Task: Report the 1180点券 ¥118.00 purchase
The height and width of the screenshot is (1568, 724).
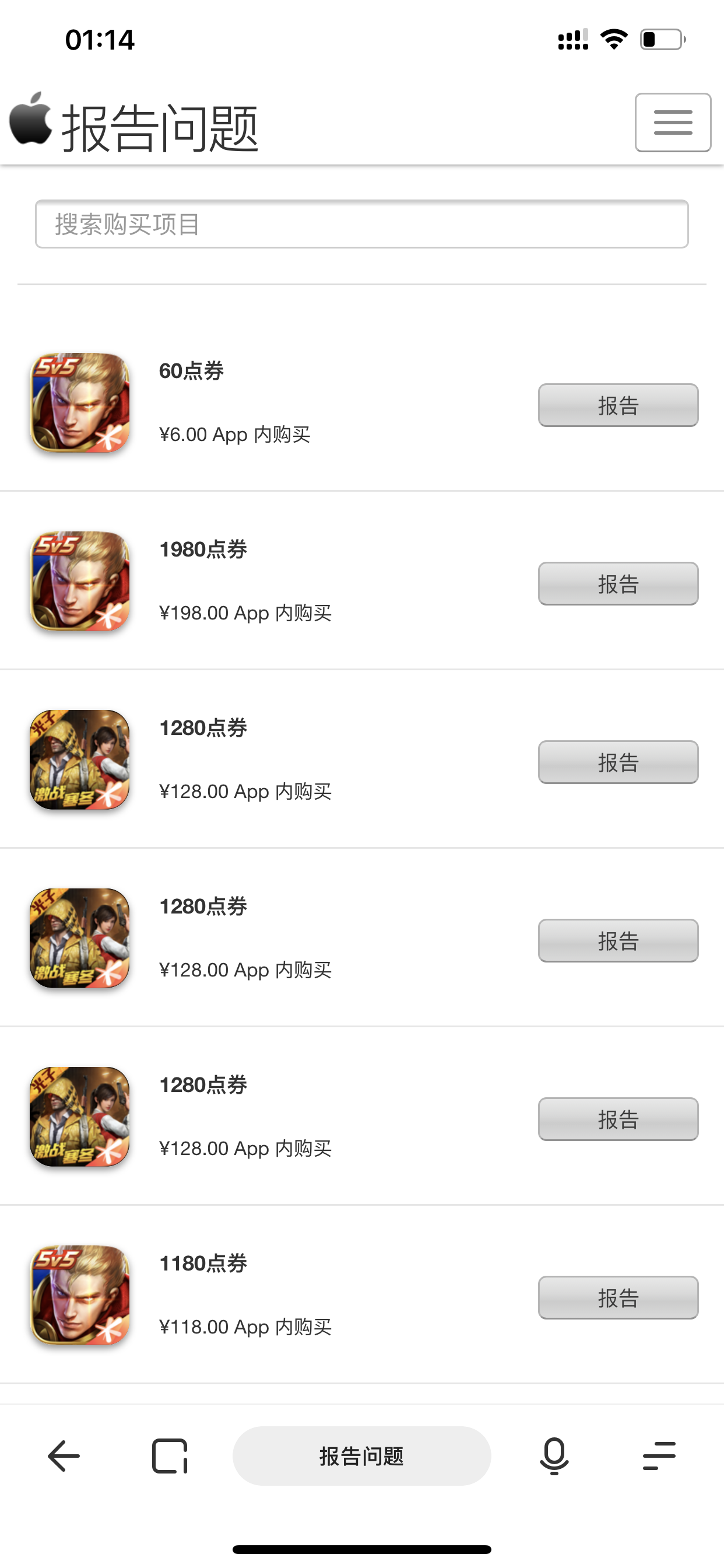Action: (617, 1298)
